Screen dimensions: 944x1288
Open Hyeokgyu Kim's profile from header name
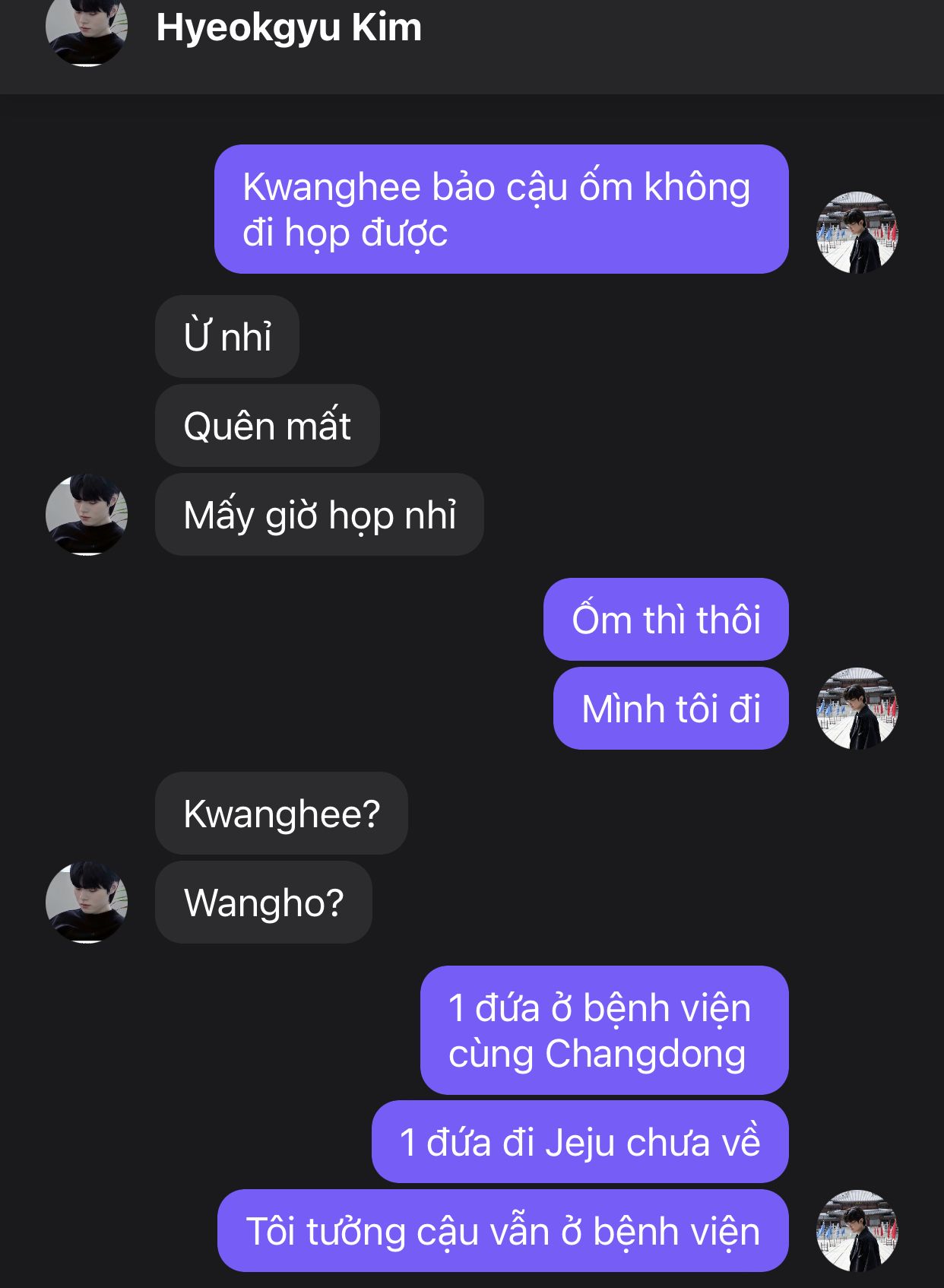click(x=288, y=28)
